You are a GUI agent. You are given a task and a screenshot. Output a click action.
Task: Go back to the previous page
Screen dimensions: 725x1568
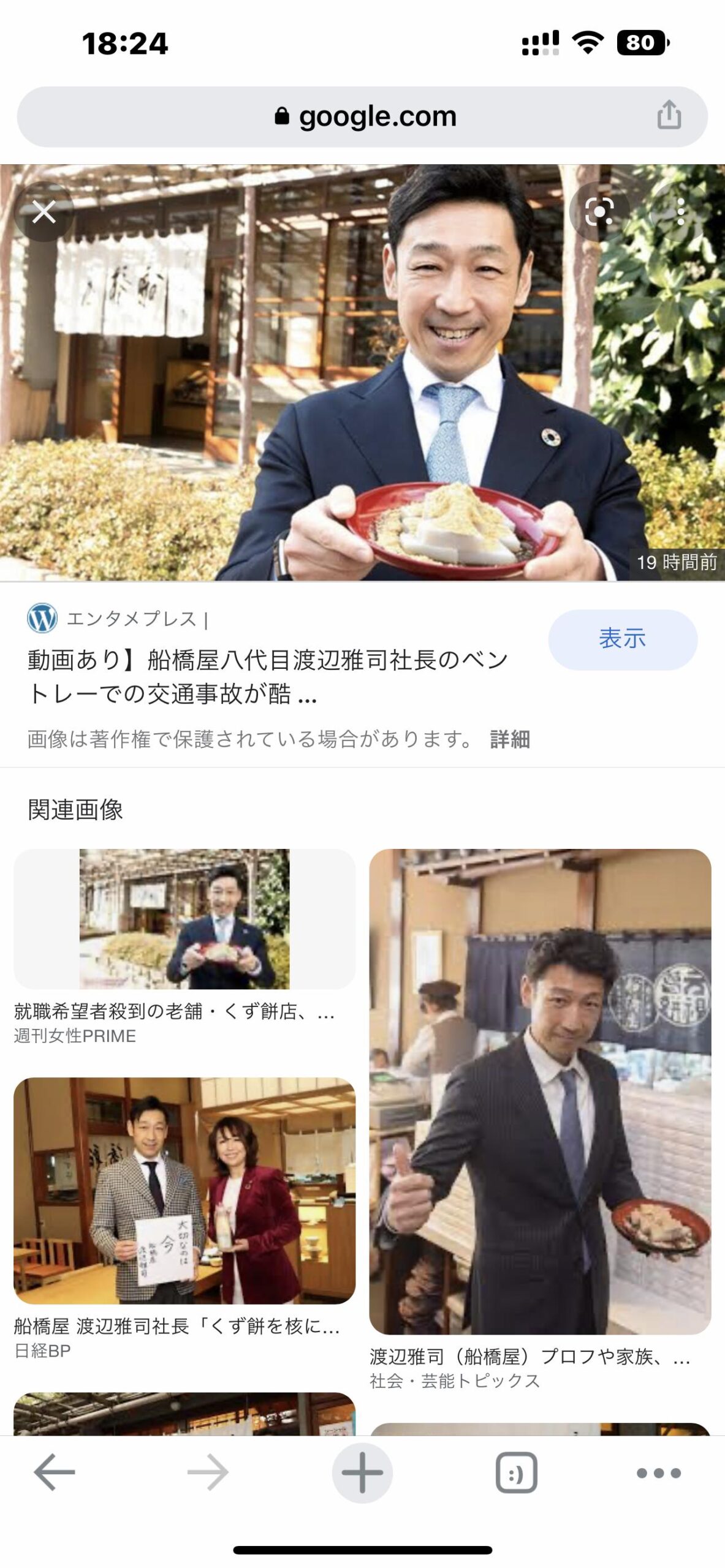(x=55, y=1472)
